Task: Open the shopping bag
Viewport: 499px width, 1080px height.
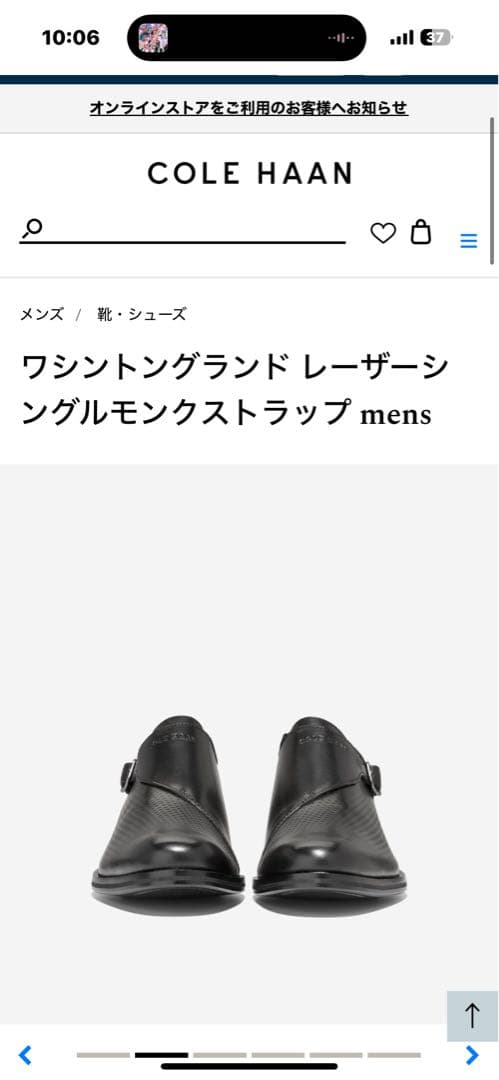Action: (x=421, y=231)
